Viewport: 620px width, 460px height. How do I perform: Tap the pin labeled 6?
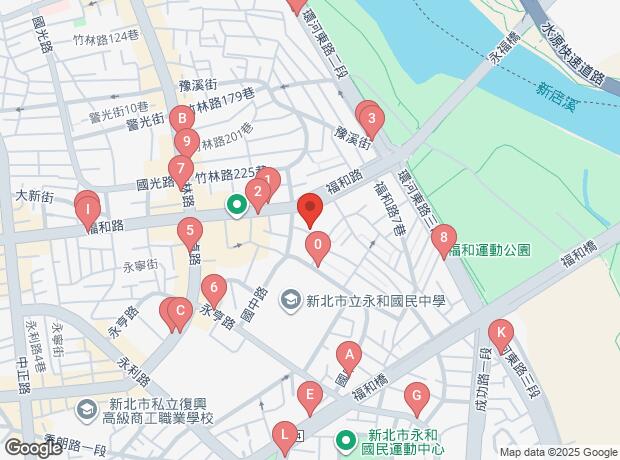point(214,288)
